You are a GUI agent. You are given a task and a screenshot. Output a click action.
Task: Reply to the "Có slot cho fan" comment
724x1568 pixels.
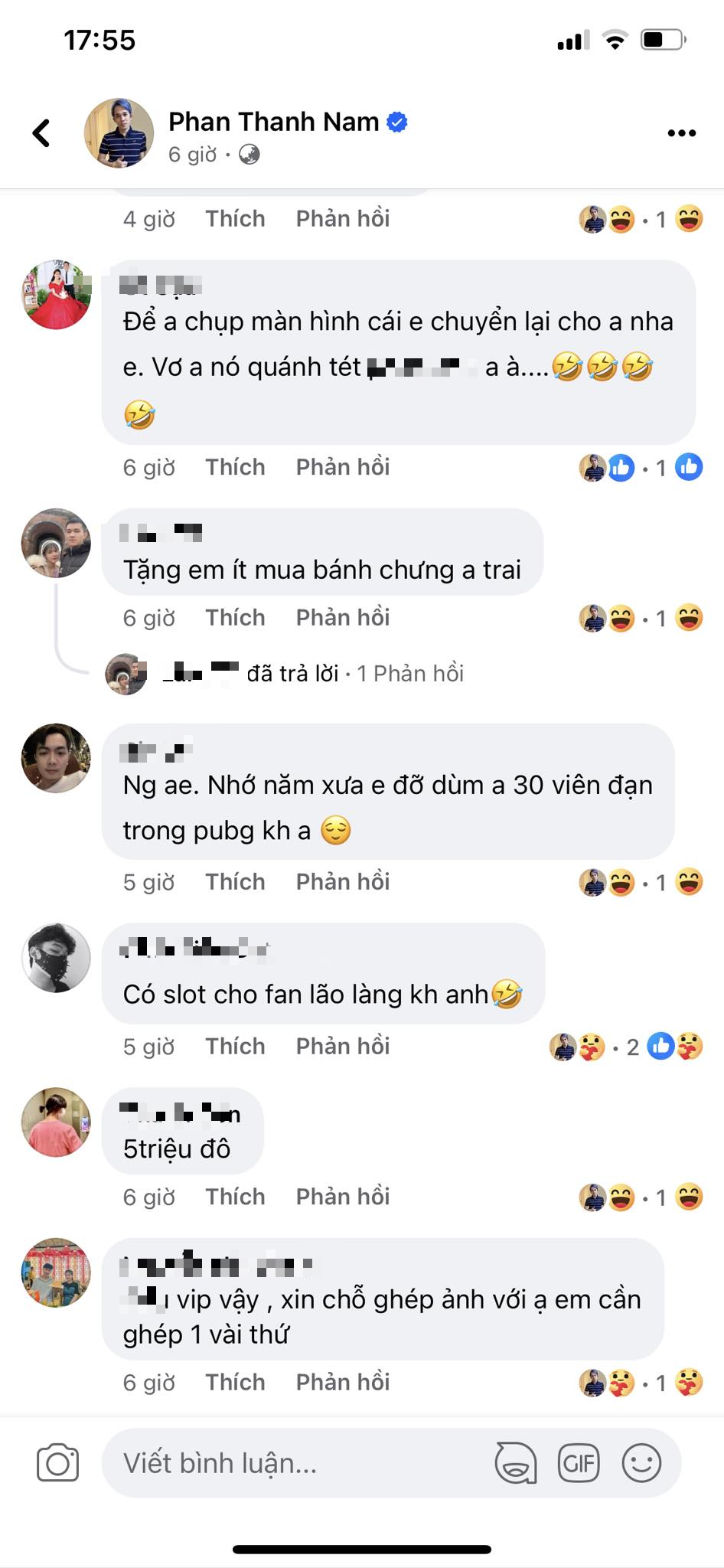[342, 1047]
